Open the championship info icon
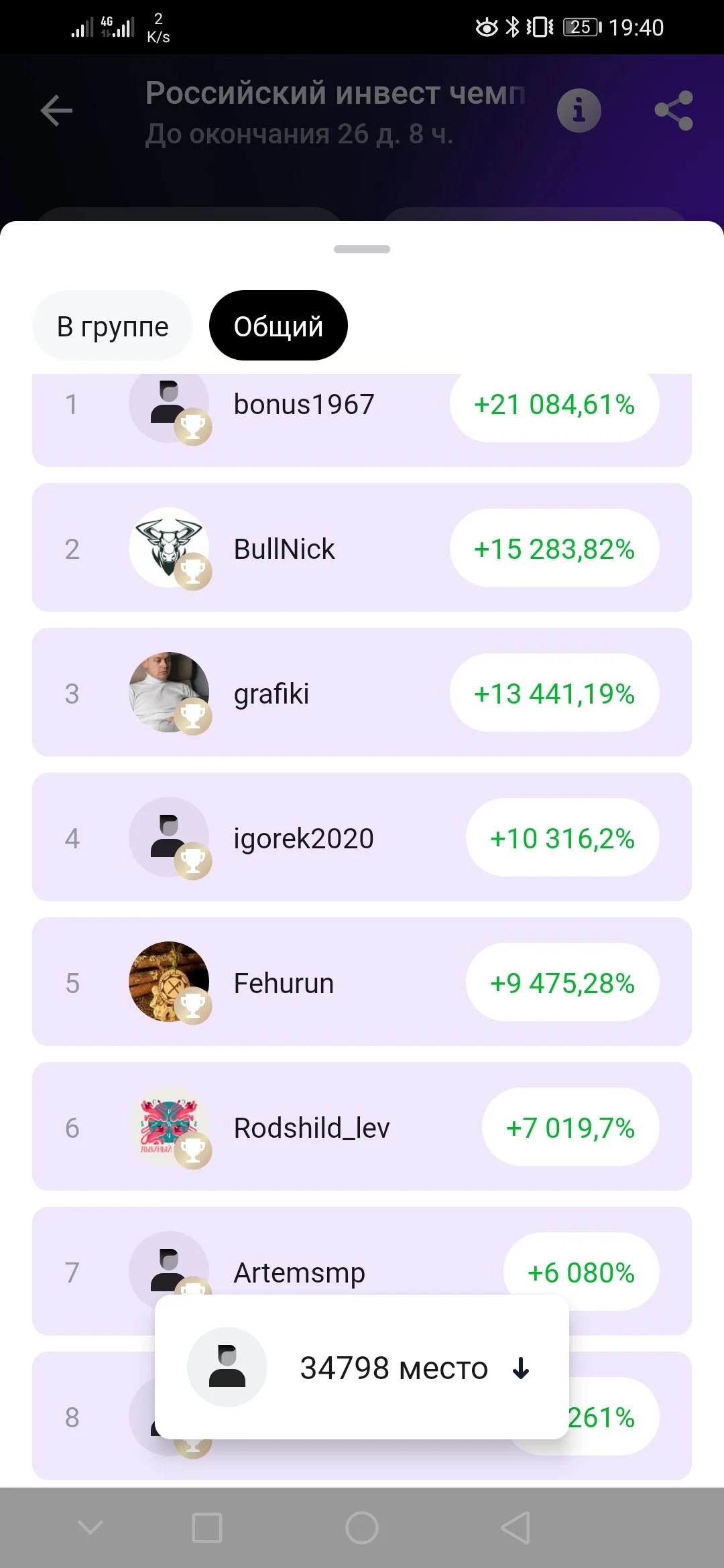Viewport: 724px width, 1568px height. pyautogui.click(x=579, y=111)
